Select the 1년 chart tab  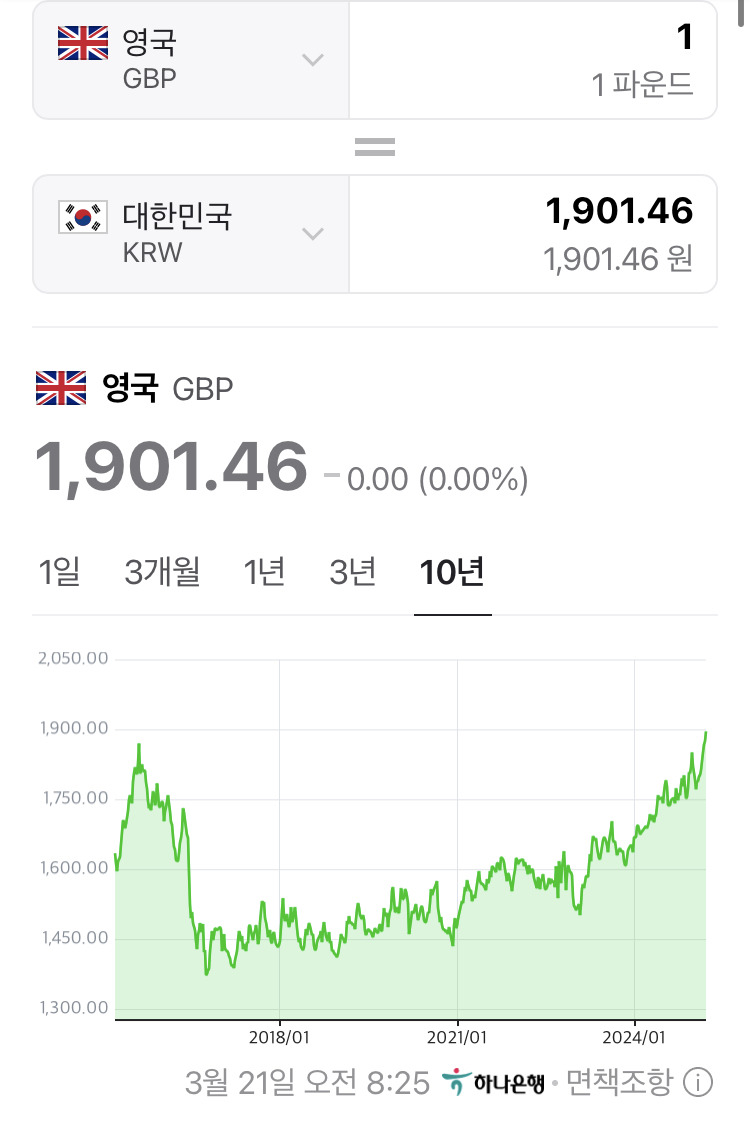(265, 572)
